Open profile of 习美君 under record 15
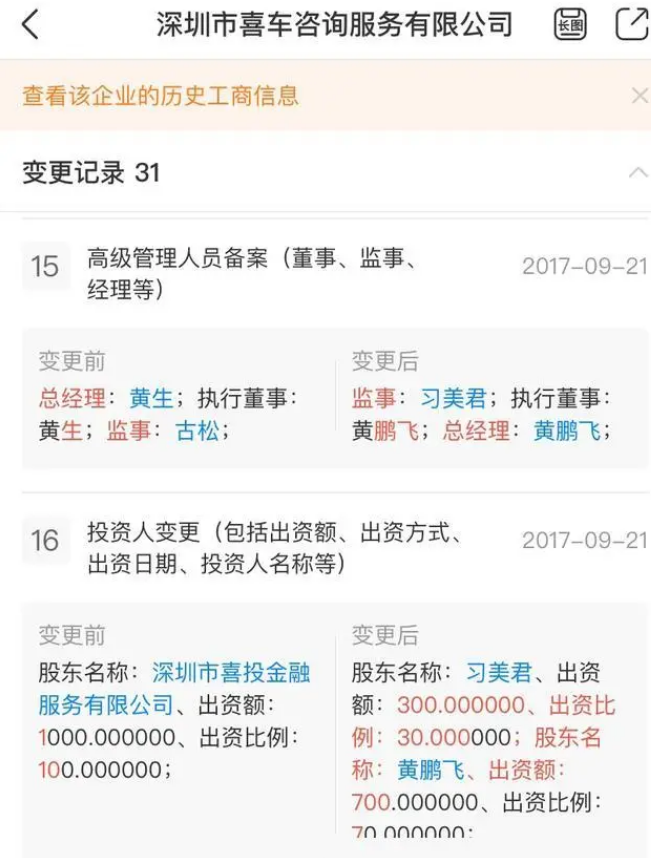This screenshot has width=651, height=858. click(x=453, y=399)
